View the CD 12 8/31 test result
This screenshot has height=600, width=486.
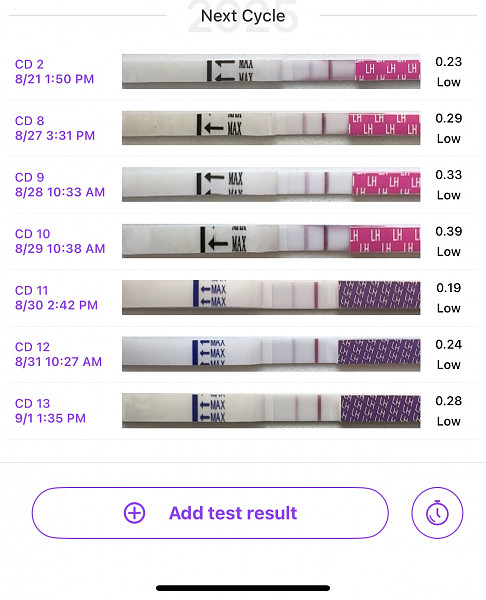coord(243,354)
